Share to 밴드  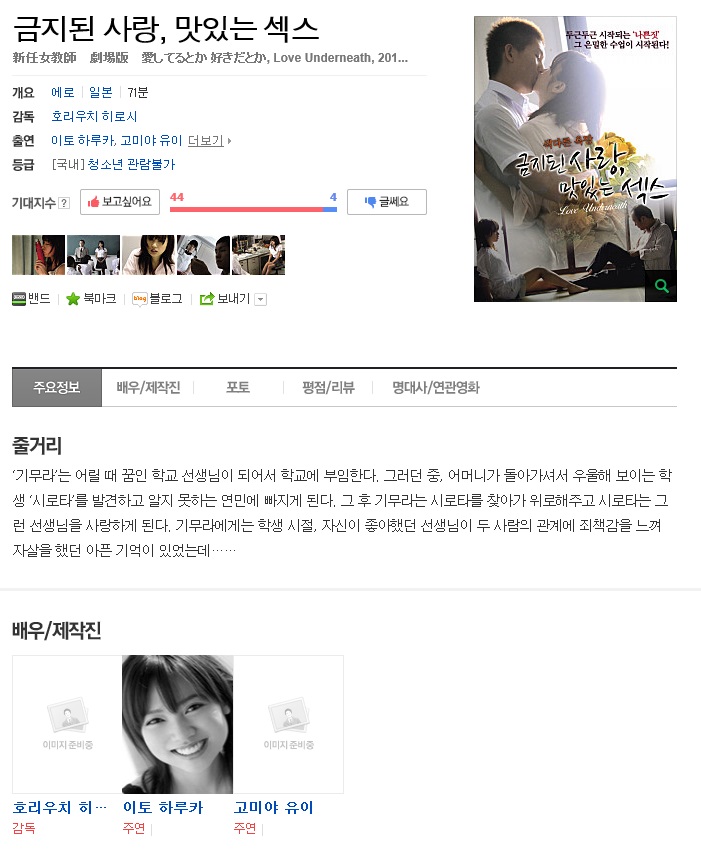(x=31, y=299)
